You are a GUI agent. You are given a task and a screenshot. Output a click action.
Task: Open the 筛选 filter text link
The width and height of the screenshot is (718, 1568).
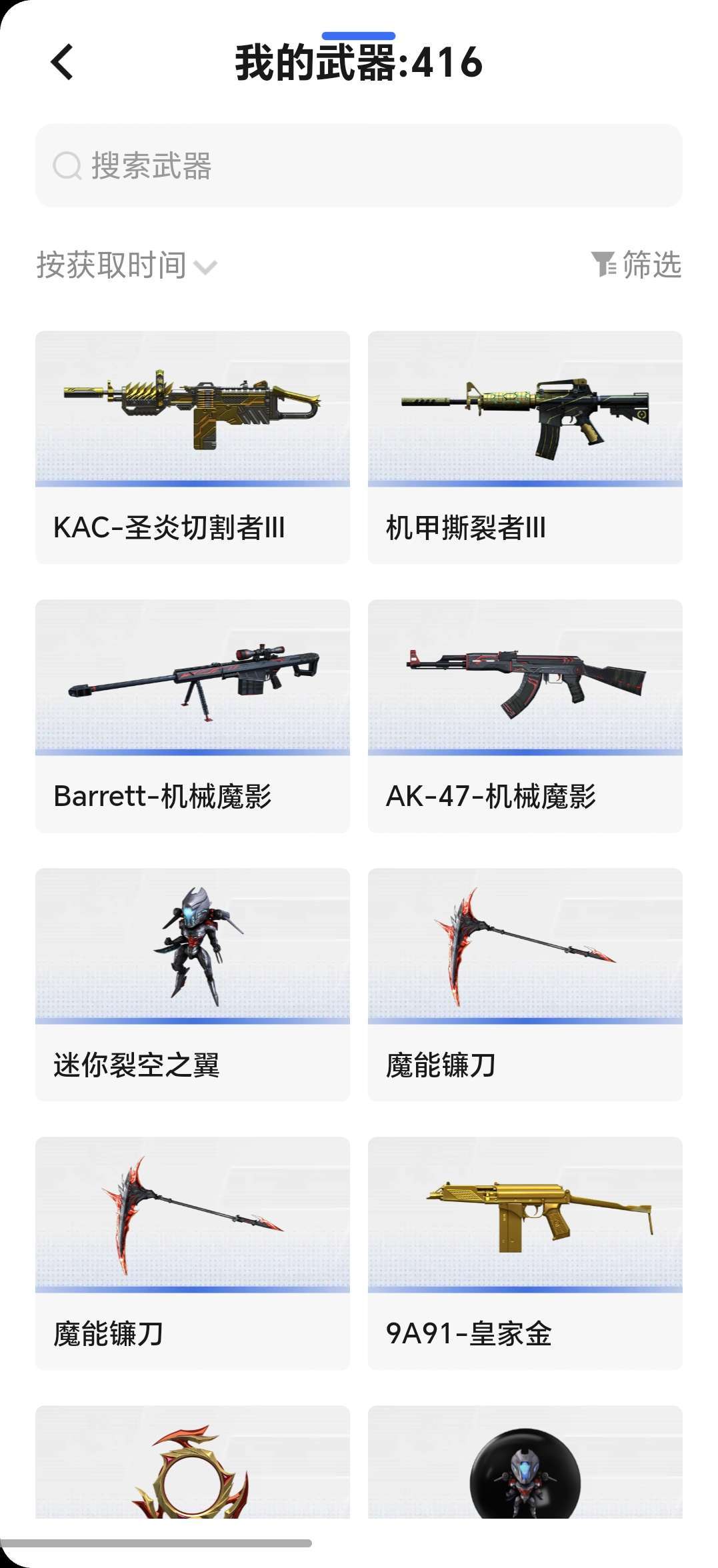pyautogui.click(x=650, y=265)
